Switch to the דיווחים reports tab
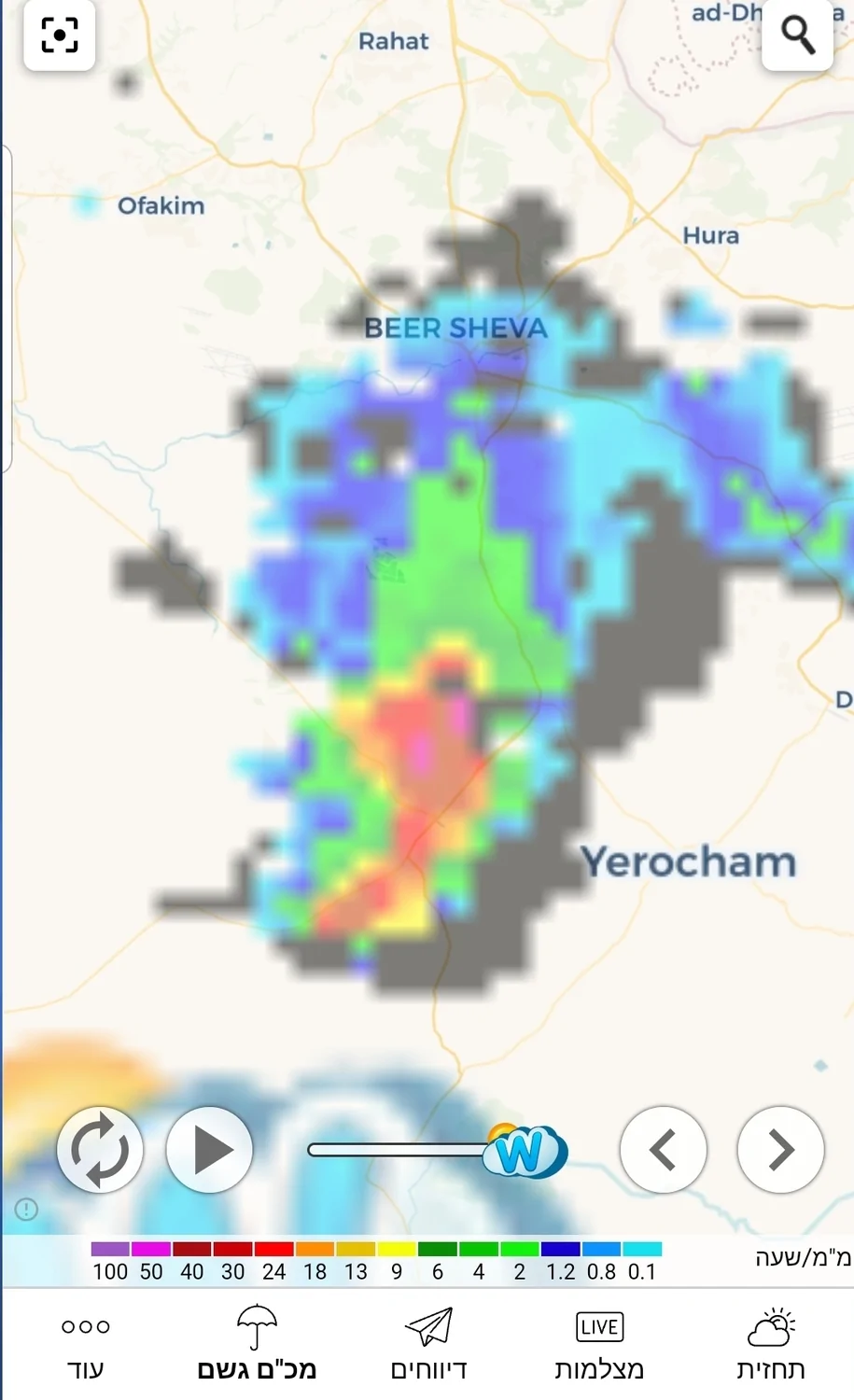The width and height of the screenshot is (854, 1400). [428, 1345]
